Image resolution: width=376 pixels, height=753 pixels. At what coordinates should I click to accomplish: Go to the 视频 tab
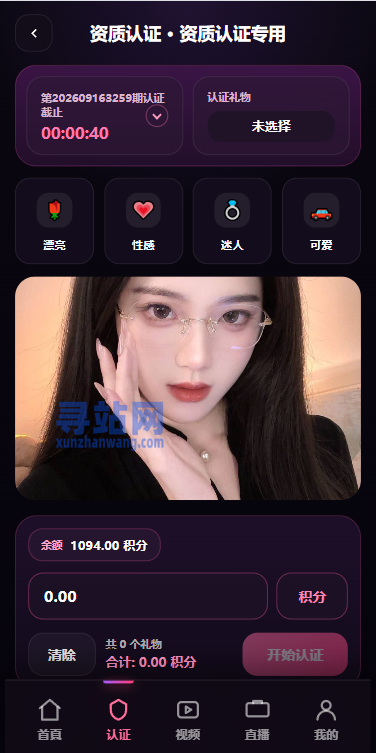[x=188, y=719]
